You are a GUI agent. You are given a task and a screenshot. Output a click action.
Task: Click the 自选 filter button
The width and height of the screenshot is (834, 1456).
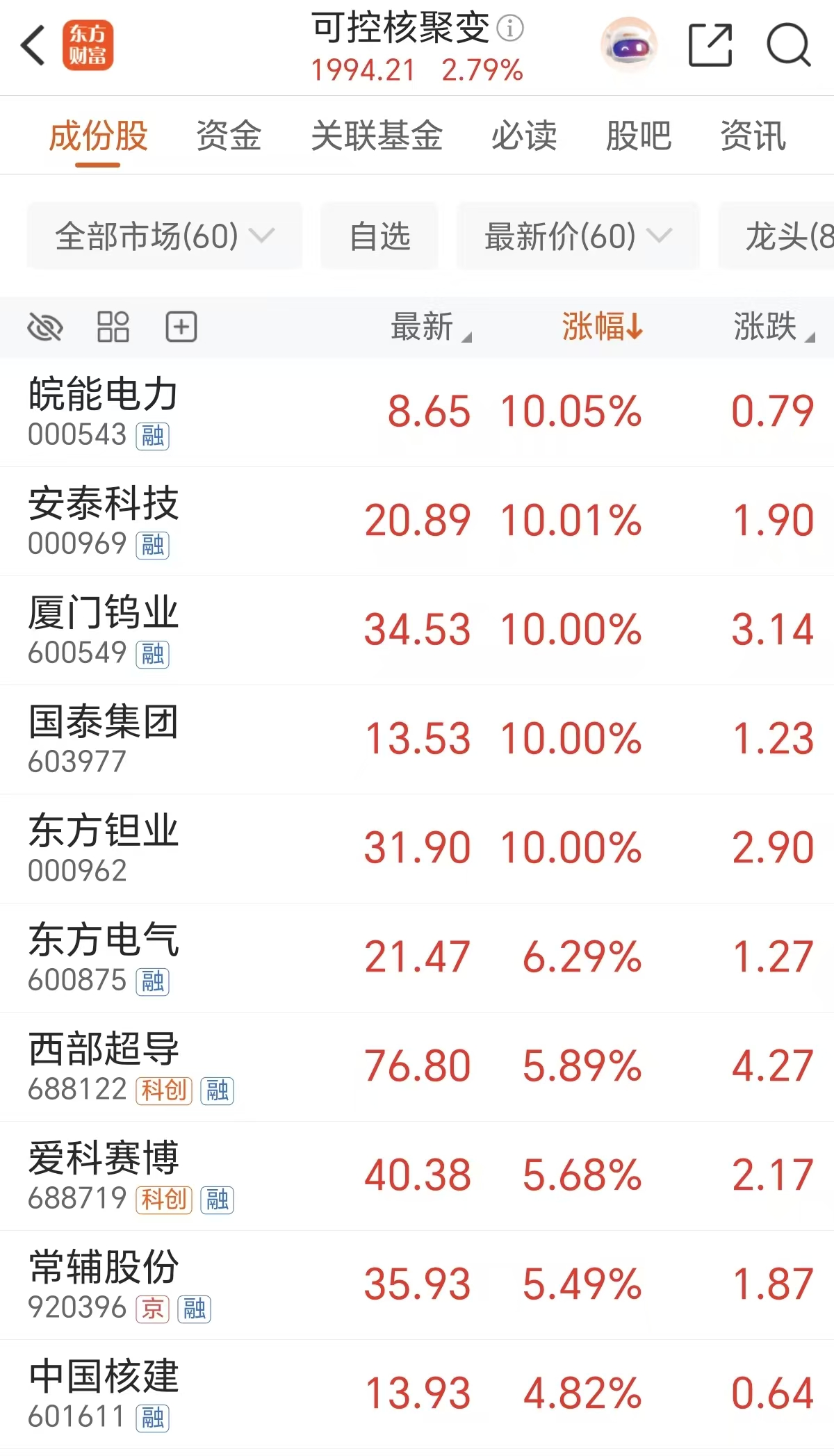click(379, 236)
